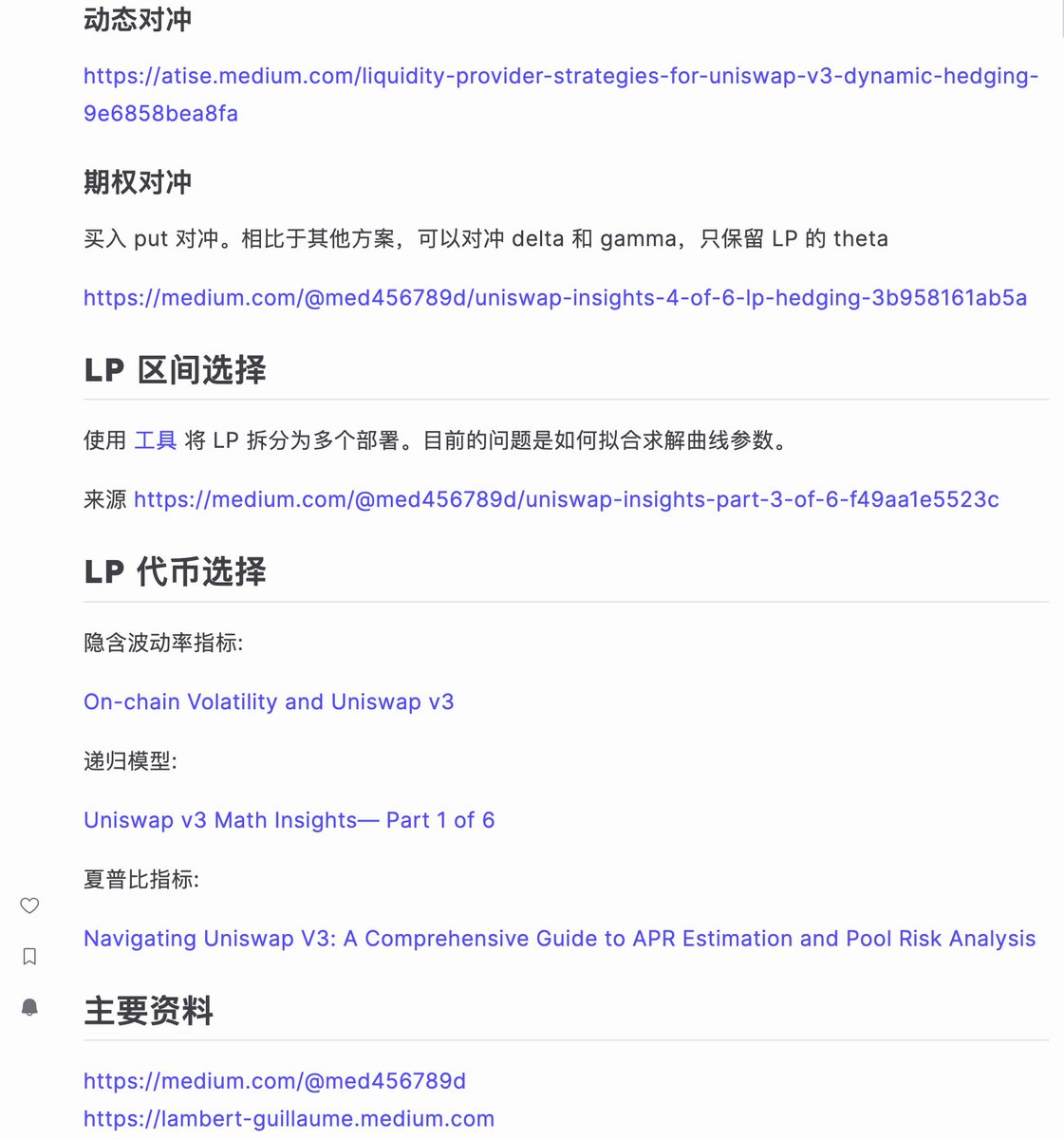
Task: Open the uniswap-insights-4-of-6 lp-hedging link
Action: [554, 298]
